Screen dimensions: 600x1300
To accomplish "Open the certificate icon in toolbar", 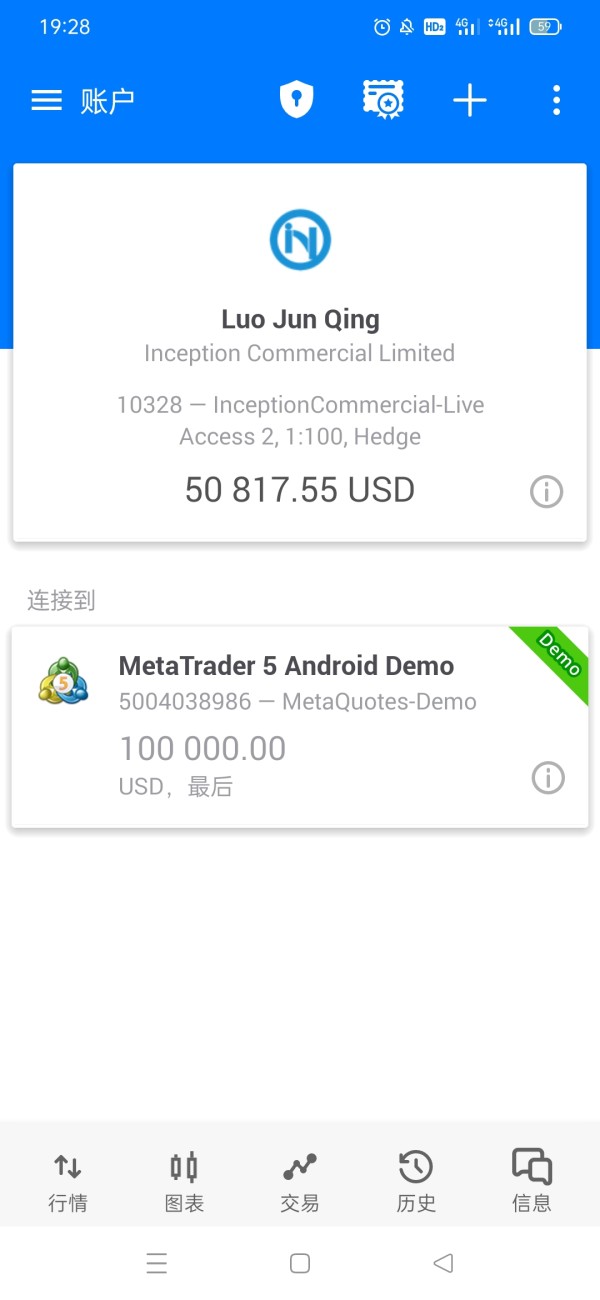I will point(383,100).
